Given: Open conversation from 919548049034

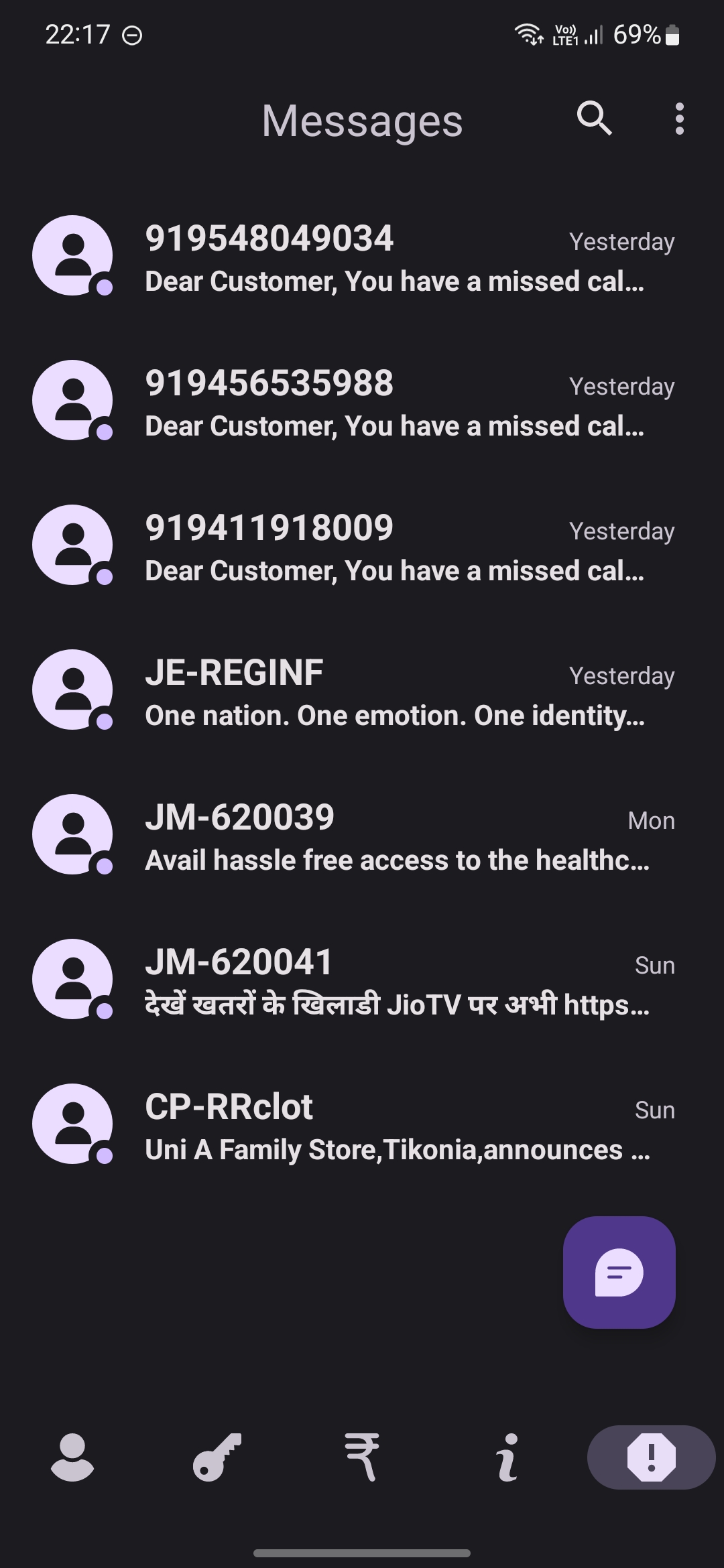Looking at the screenshot, I should coord(362,255).
